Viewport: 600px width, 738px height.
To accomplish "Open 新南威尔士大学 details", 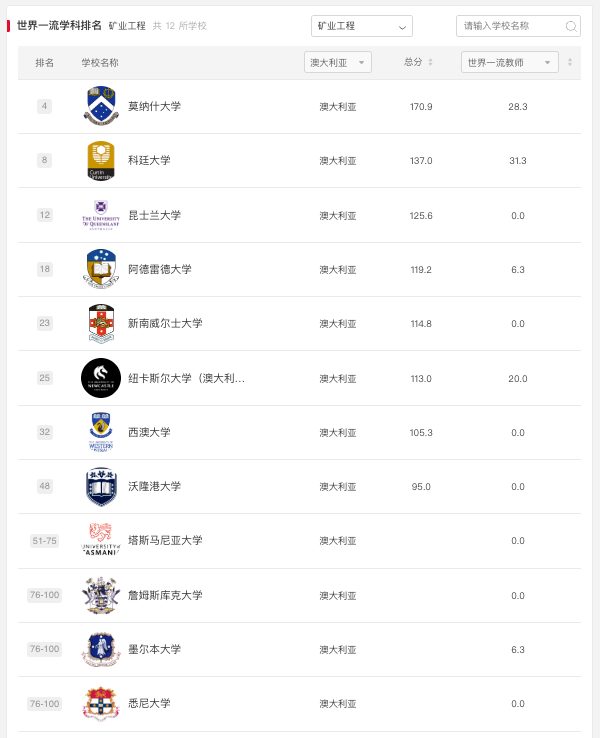I will (165, 323).
